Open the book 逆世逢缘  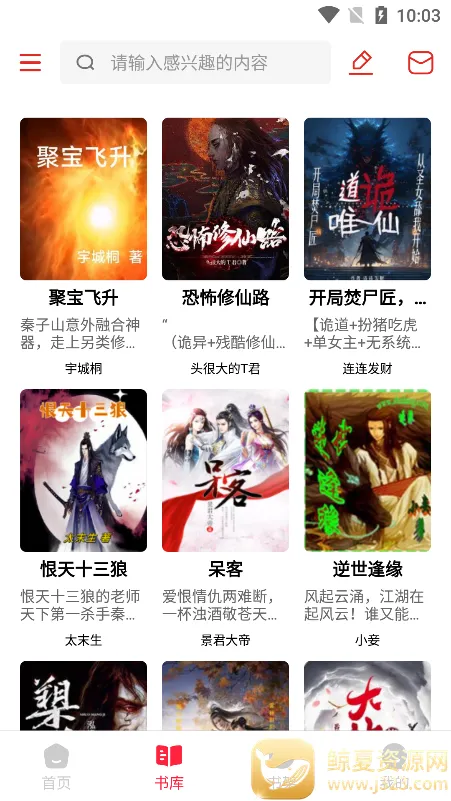tap(367, 470)
